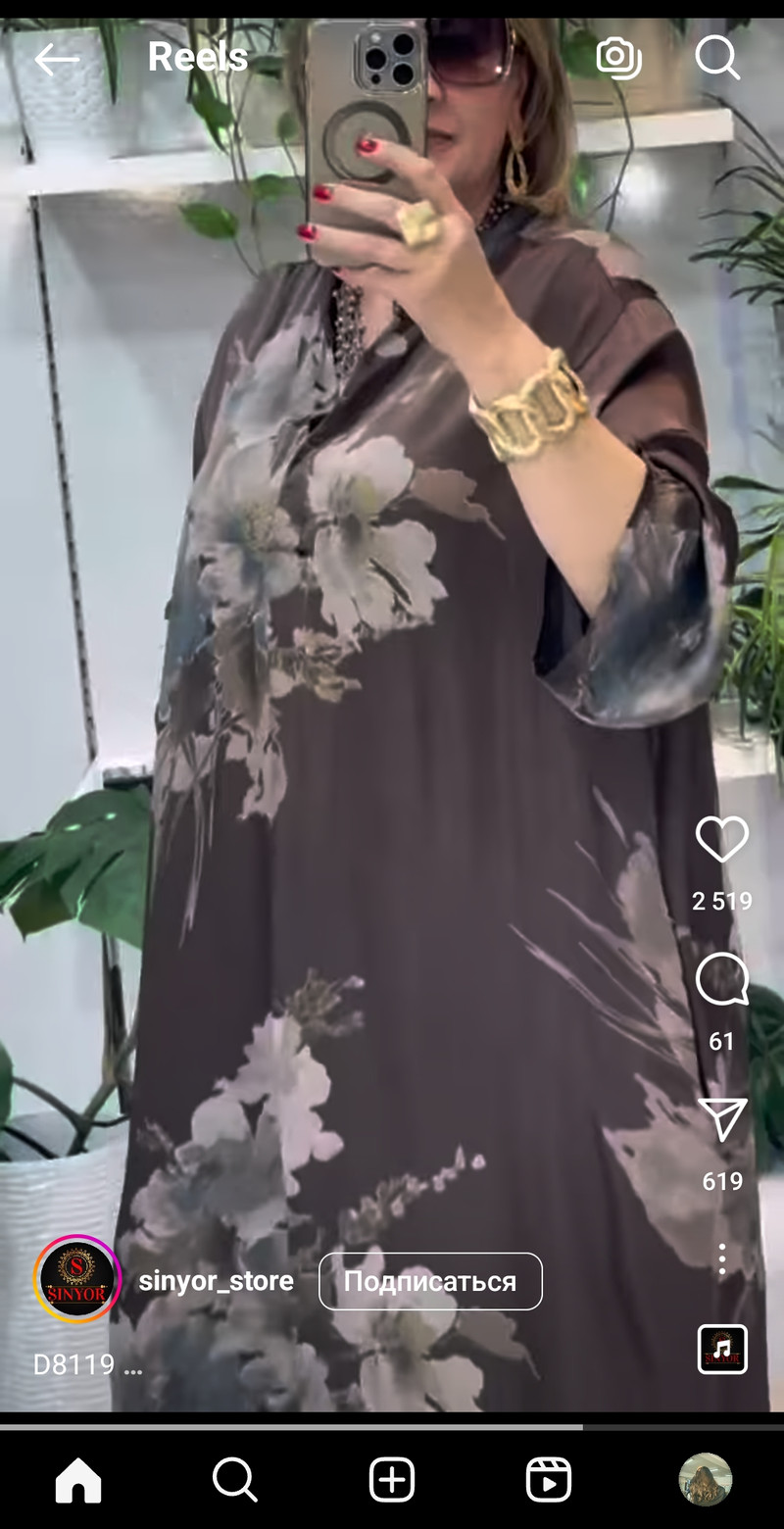Follow sinyor_store with the Подписаться button
Viewport: 784px width, 1529px height.
coord(430,1281)
